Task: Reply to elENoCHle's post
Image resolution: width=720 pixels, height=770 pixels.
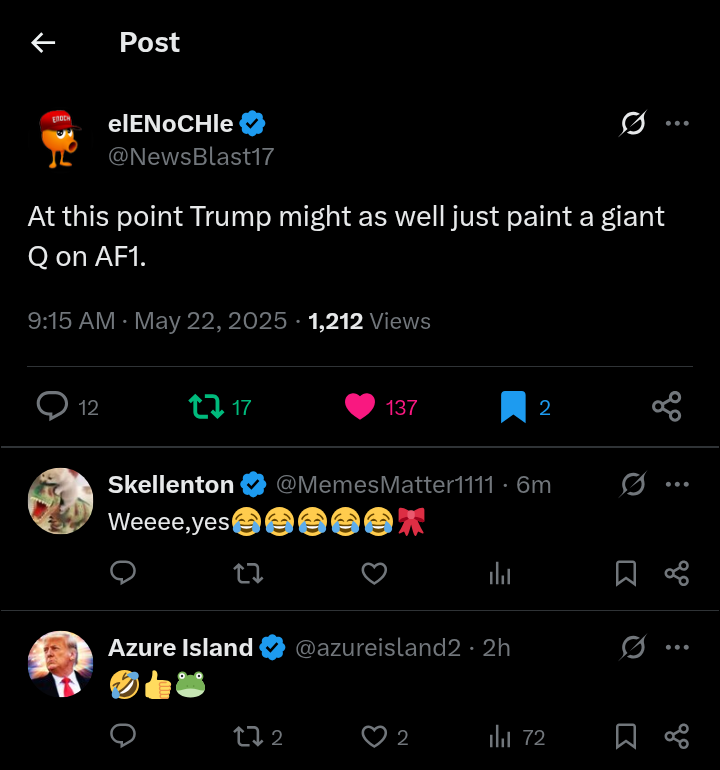Action: [52, 406]
